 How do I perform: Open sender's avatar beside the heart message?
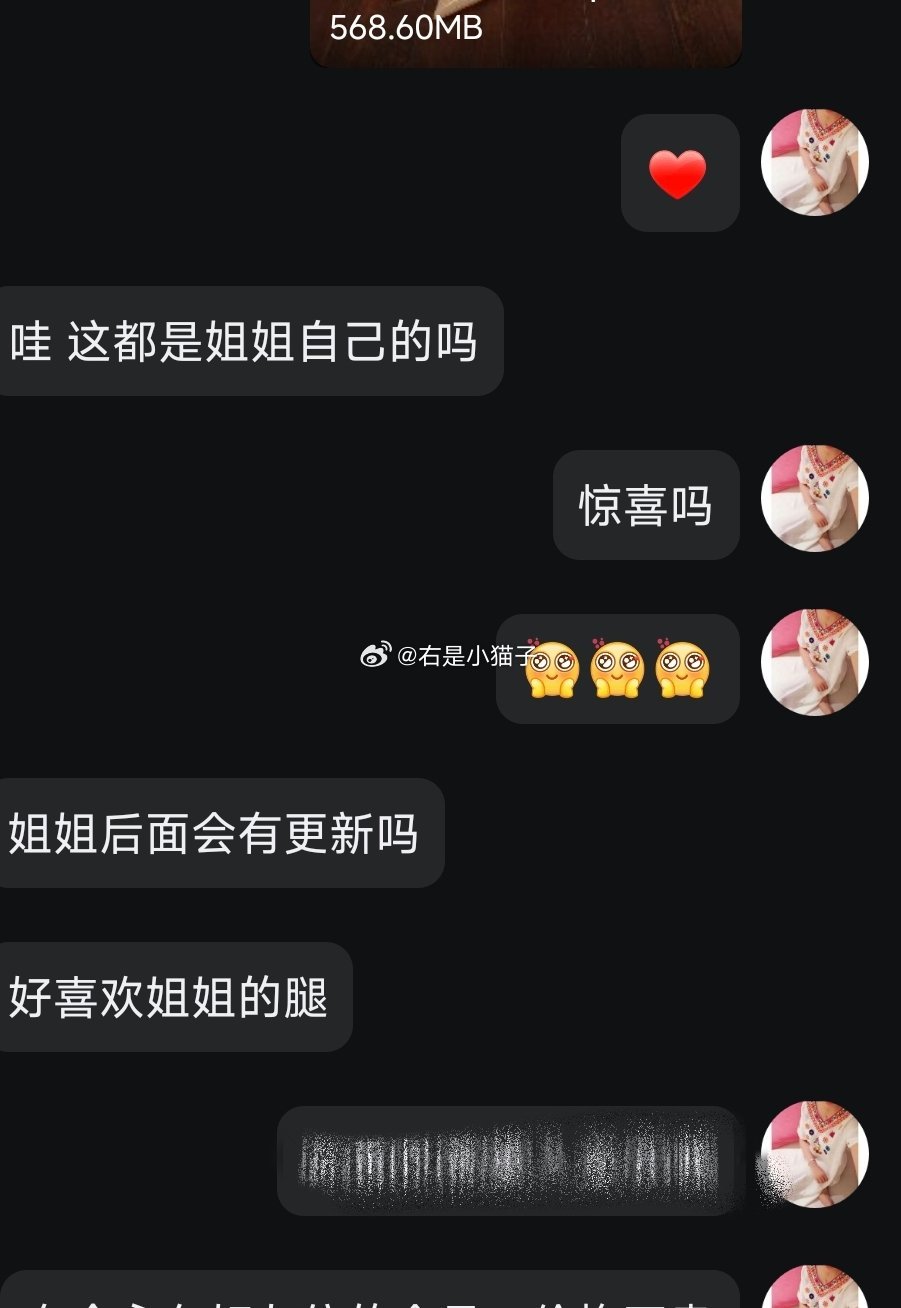pos(814,163)
